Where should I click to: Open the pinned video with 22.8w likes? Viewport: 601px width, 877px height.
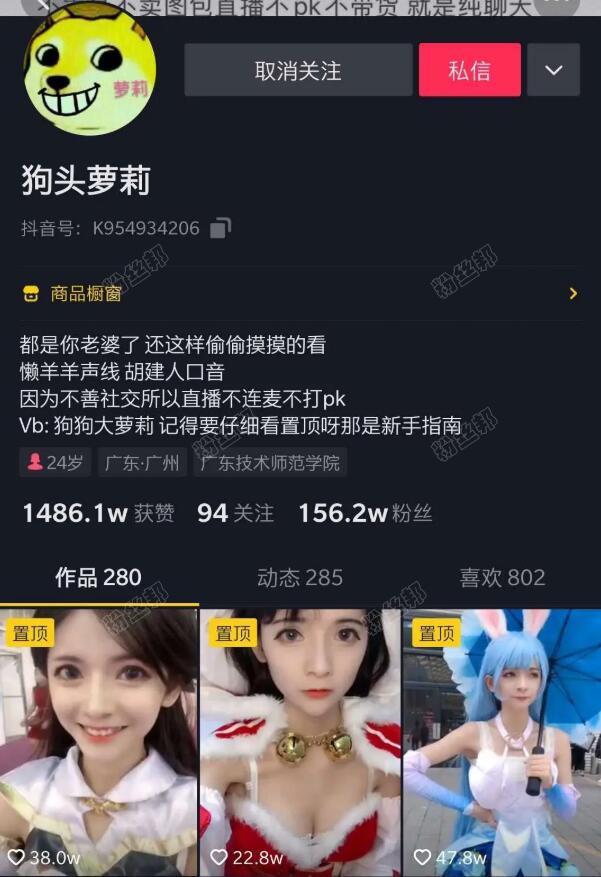[300, 742]
